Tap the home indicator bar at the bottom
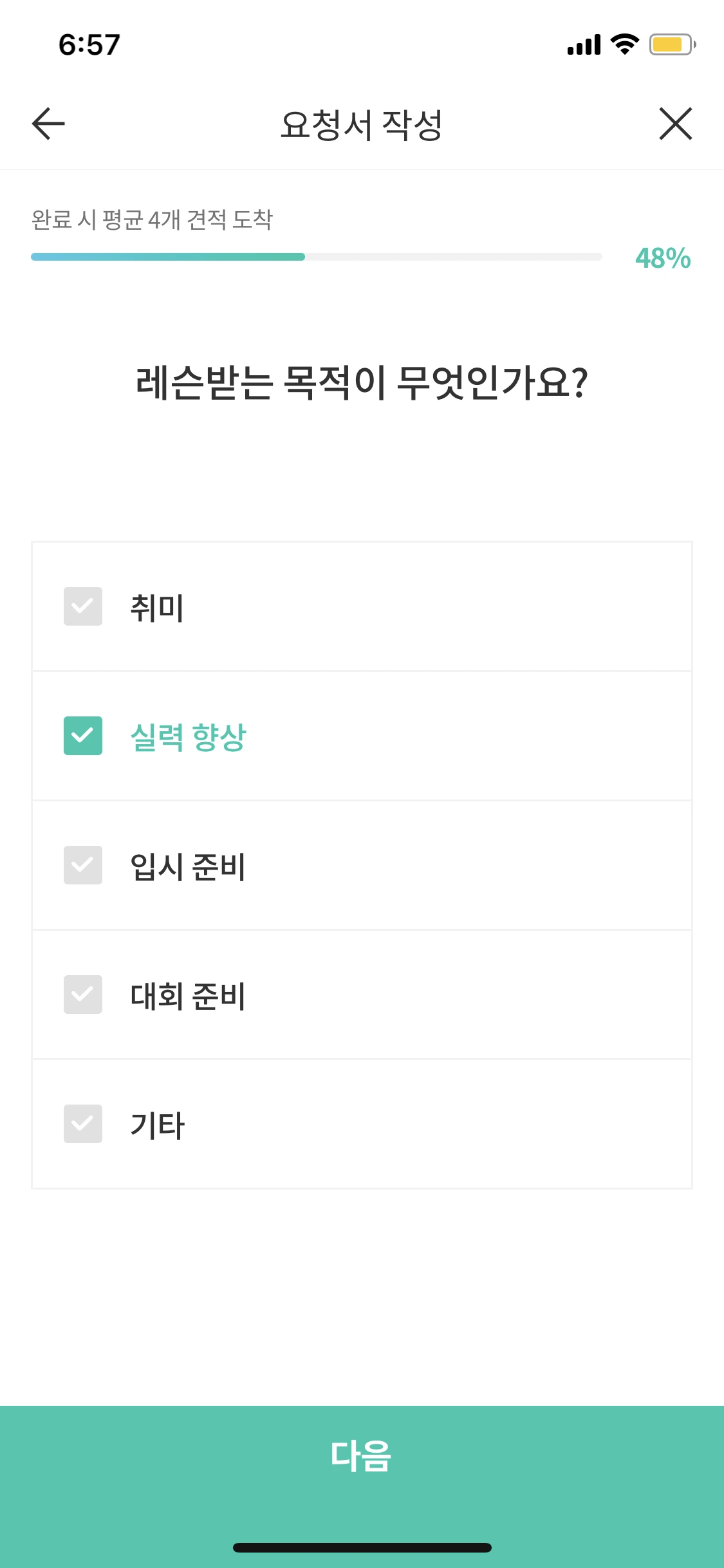Image resolution: width=724 pixels, height=1568 pixels. click(x=362, y=1548)
